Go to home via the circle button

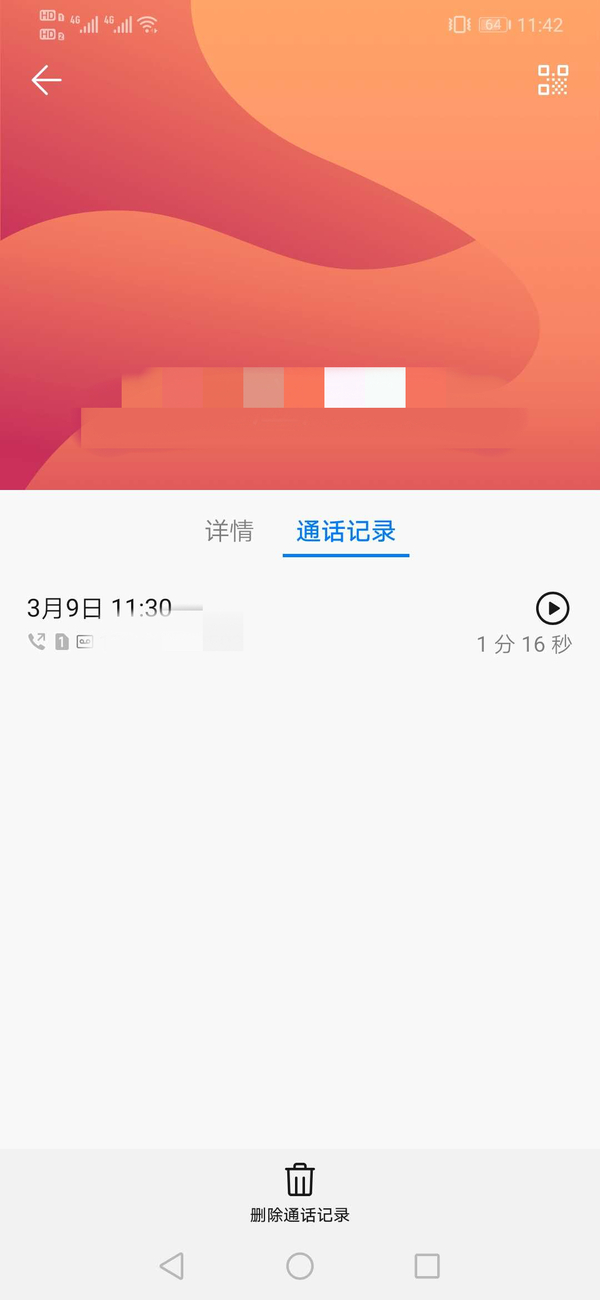click(x=300, y=1266)
